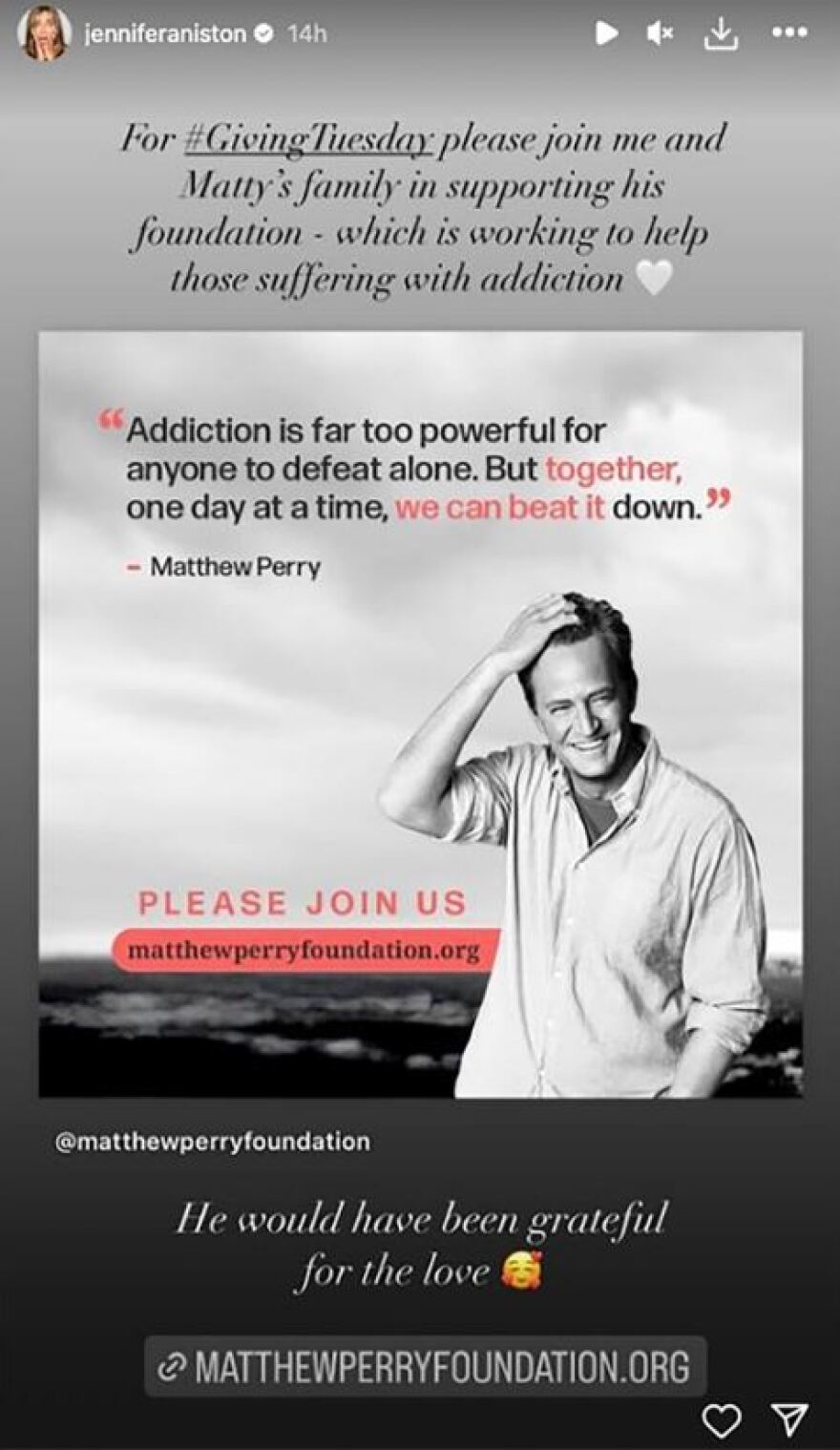Play the story
840x1450 pixels.
tap(606, 33)
